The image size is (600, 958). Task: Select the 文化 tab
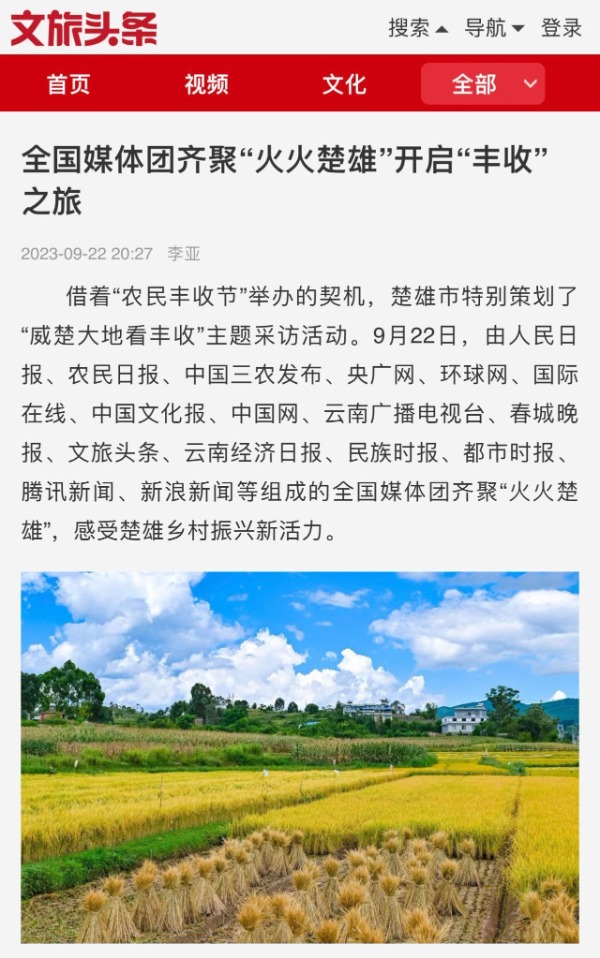point(344,84)
